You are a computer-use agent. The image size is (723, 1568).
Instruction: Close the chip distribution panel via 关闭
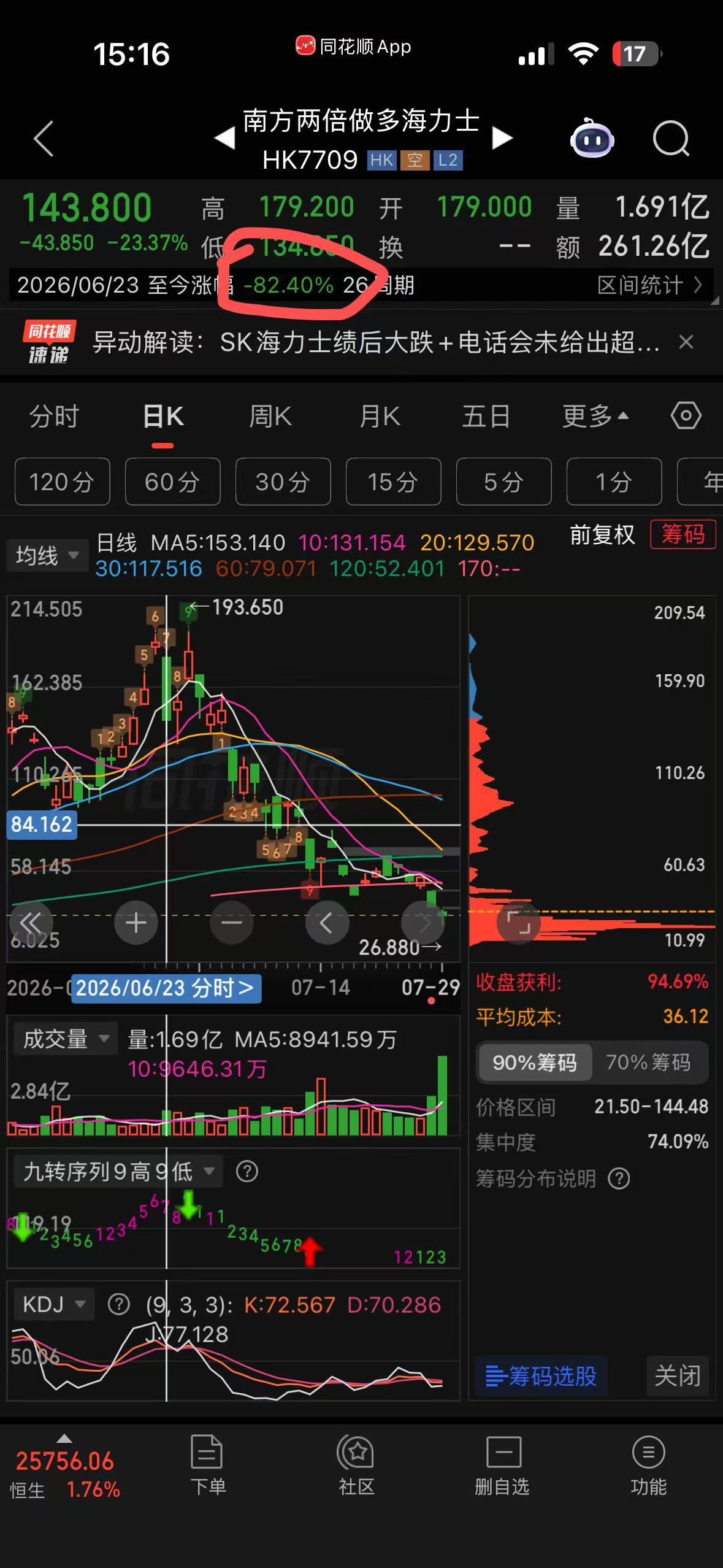click(677, 1376)
